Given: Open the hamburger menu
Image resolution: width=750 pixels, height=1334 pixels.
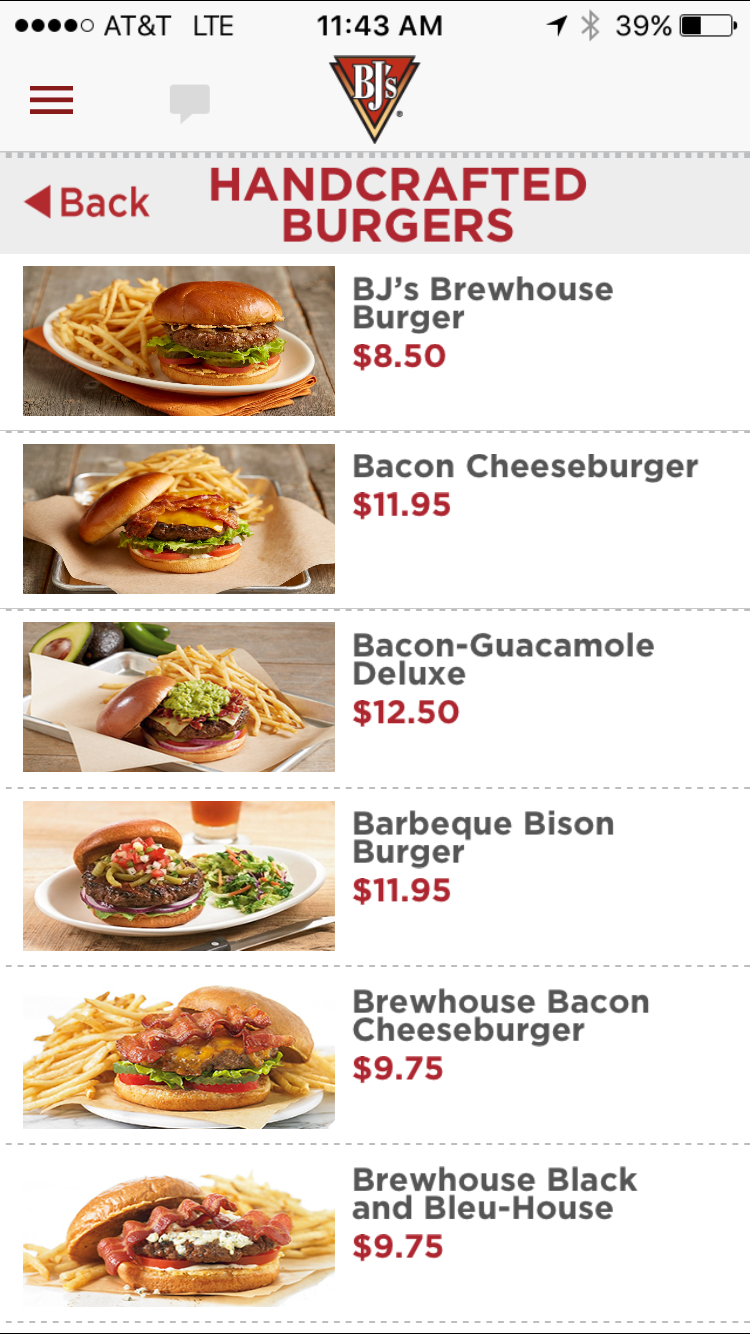Looking at the screenshot, I should (x=51, y=100).
